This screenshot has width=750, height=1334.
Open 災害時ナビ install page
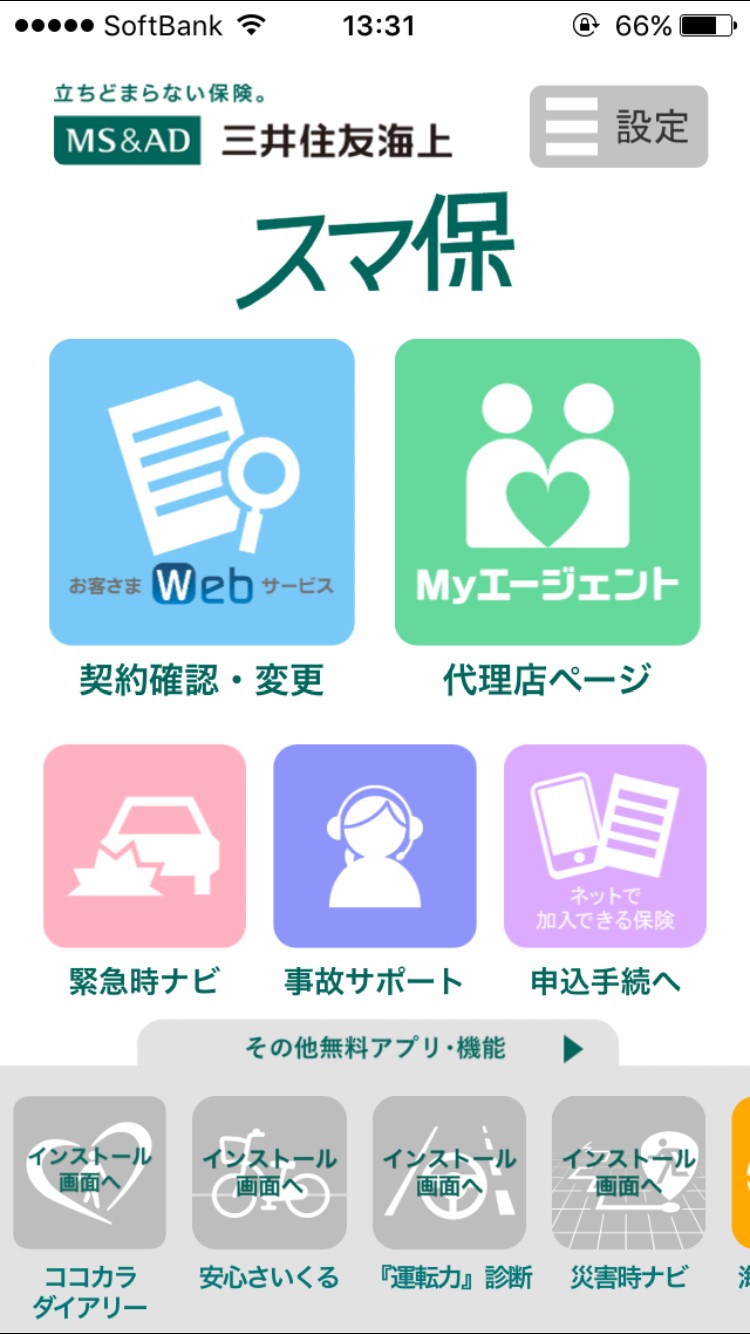click(628, 1172)
